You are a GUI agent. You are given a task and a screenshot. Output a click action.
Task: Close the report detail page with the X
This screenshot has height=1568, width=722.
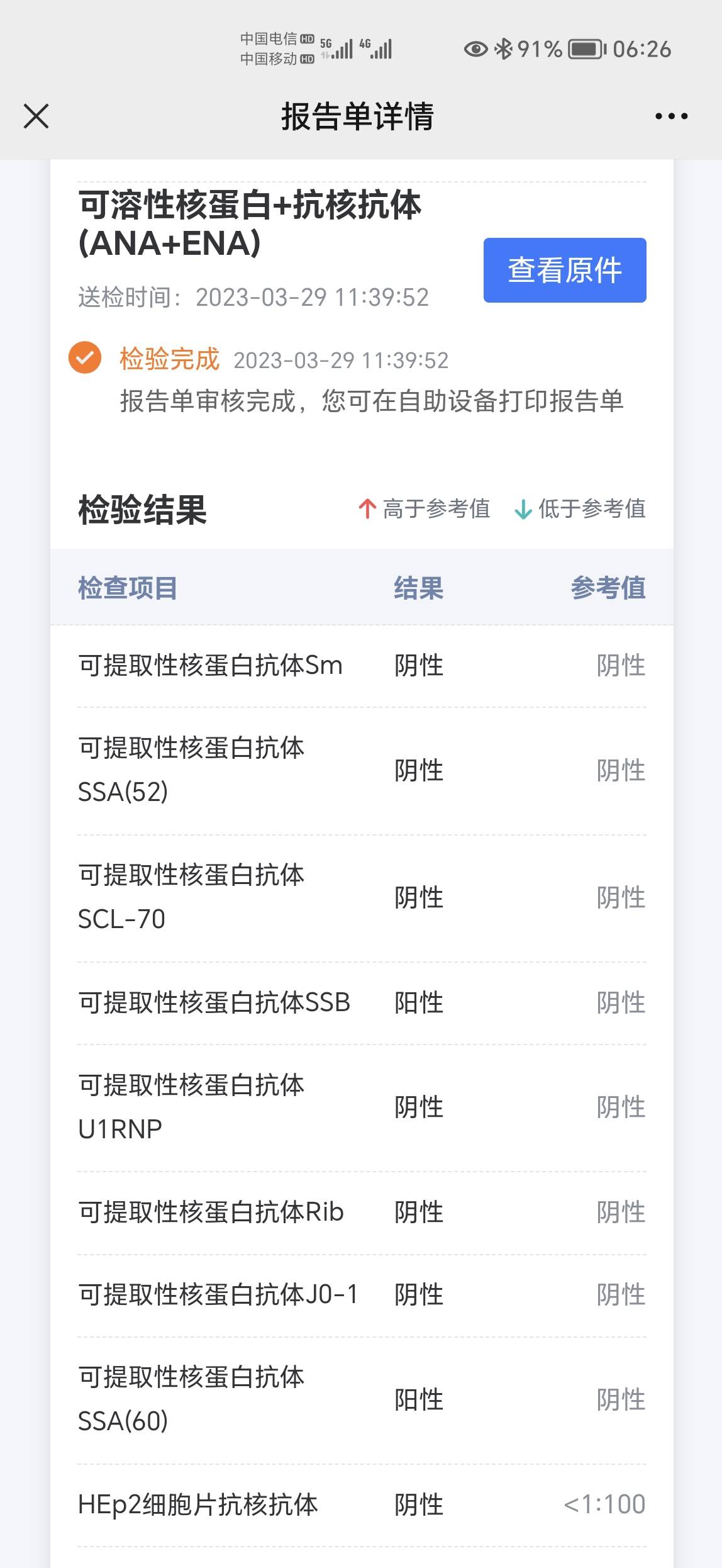point(36,116)
